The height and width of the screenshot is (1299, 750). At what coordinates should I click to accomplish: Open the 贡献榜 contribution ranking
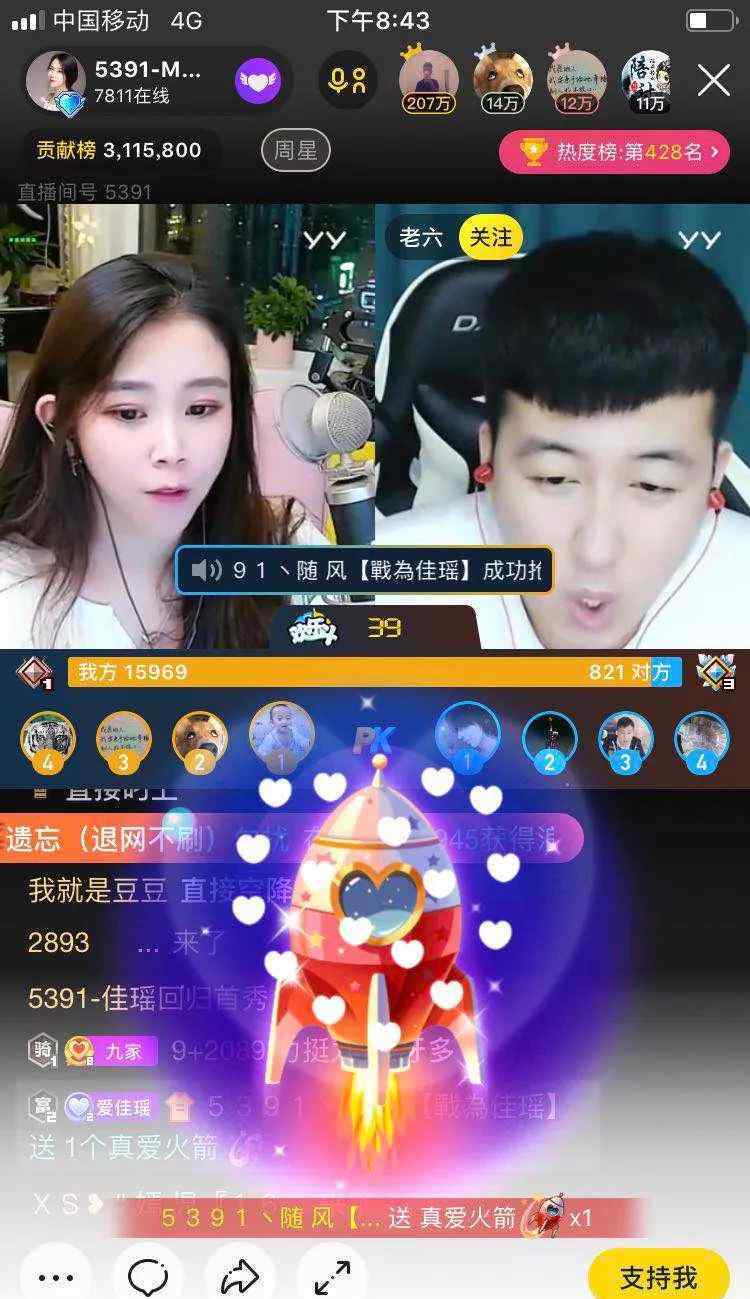coord(119,151)
